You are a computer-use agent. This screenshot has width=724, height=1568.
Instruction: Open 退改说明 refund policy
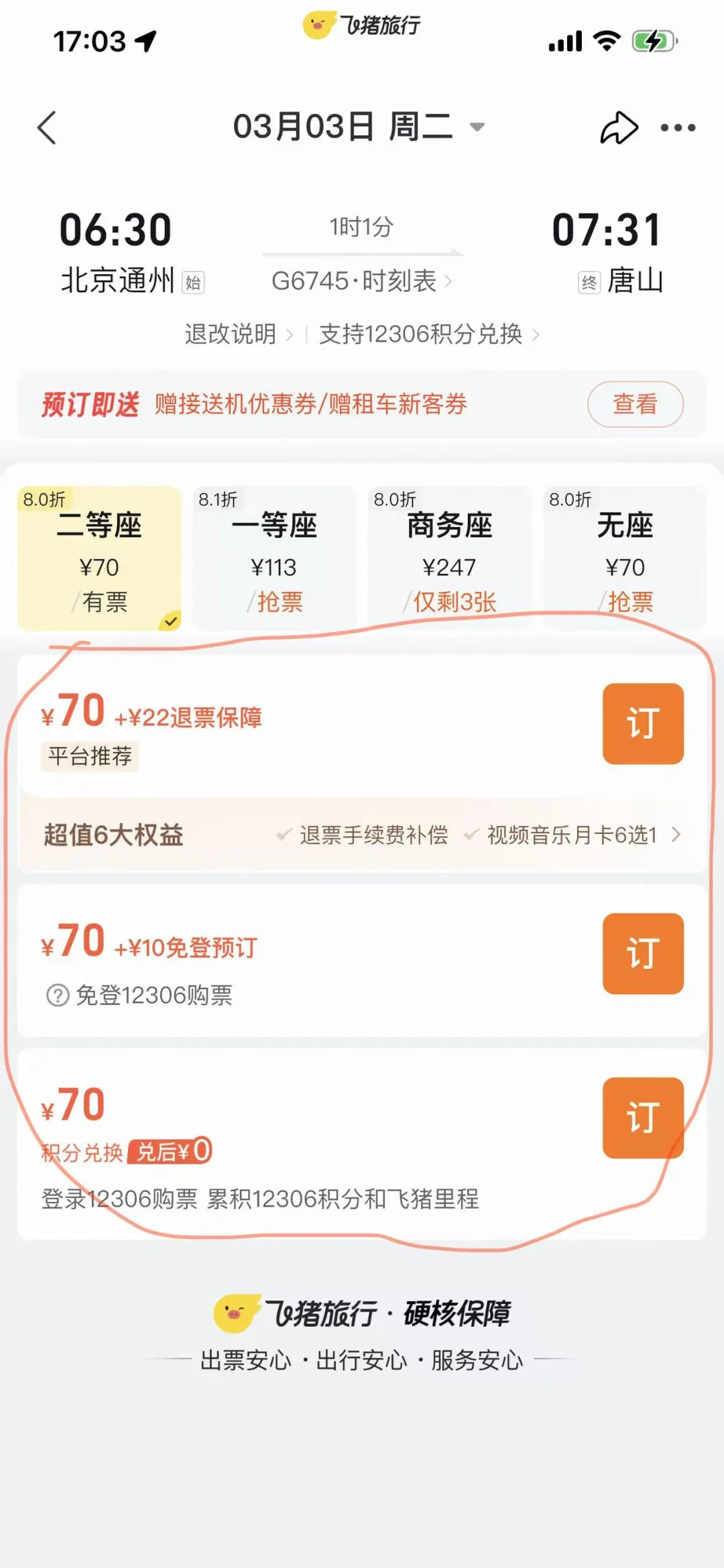(239, 334)
